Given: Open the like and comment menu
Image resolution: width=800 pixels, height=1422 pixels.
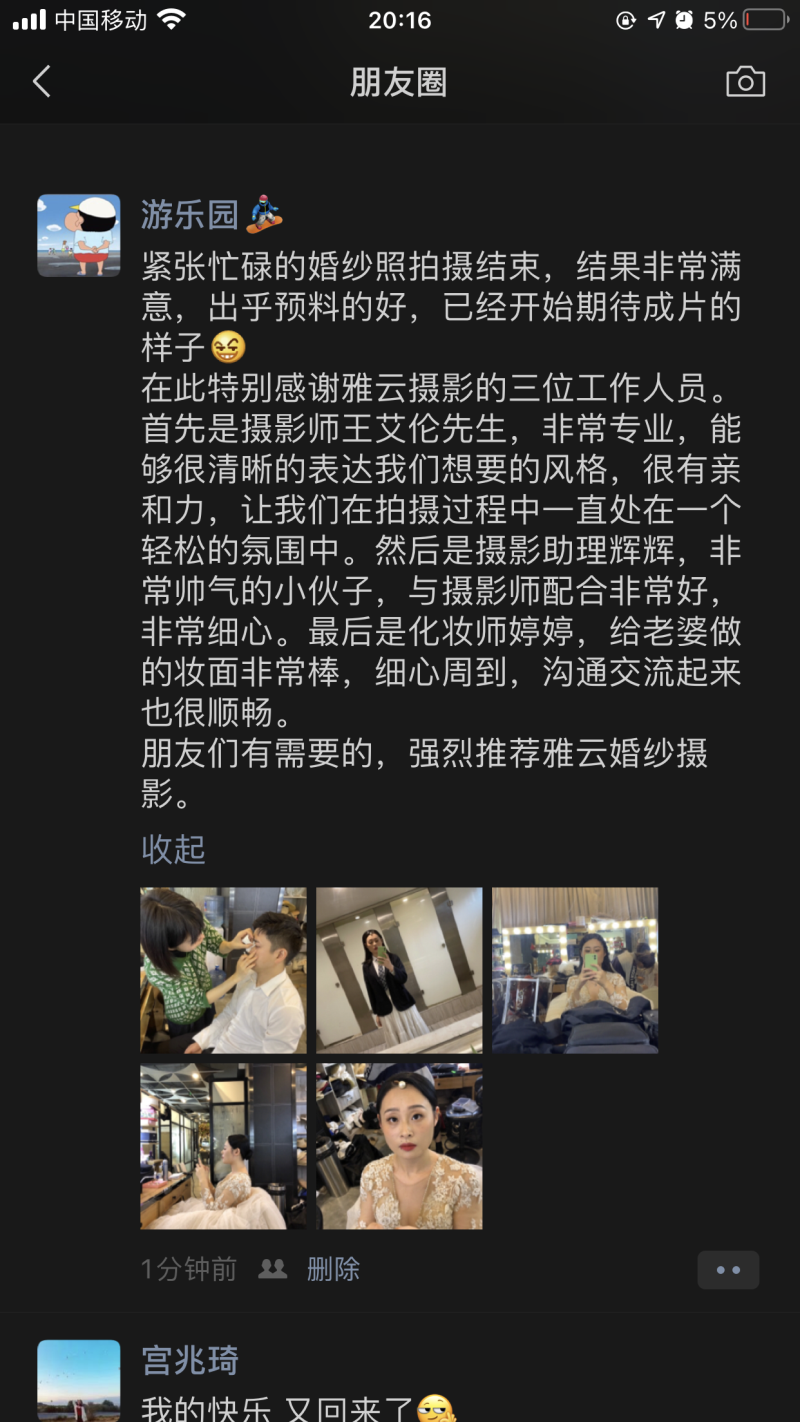Looking at the screenshot, I should [x=728, y=1270].
